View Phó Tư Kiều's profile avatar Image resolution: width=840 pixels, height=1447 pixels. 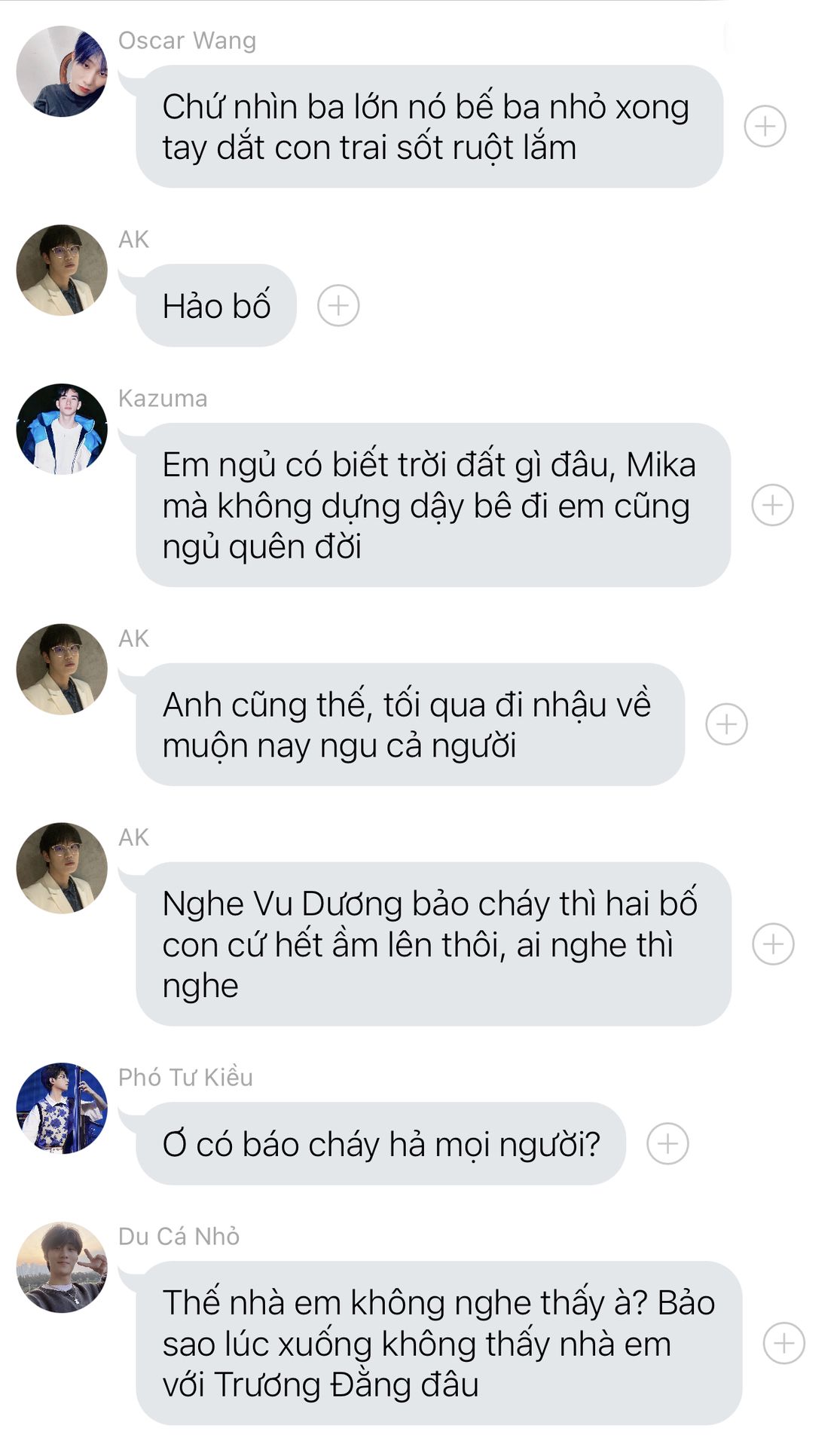coord(62,1109)
